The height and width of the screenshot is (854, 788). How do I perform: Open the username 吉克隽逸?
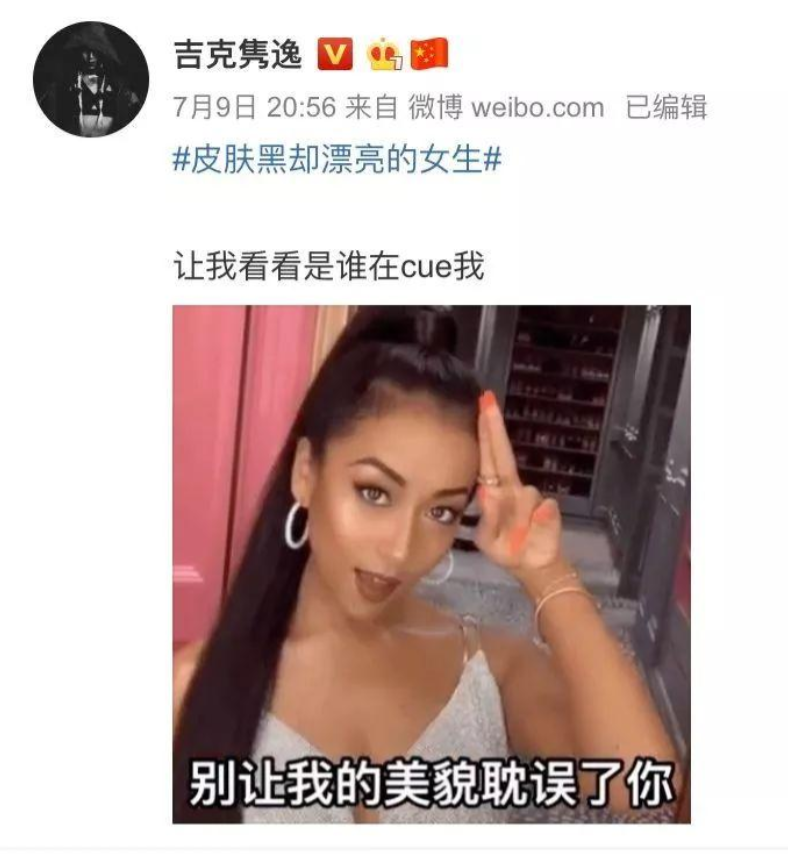tap(237, 54)
